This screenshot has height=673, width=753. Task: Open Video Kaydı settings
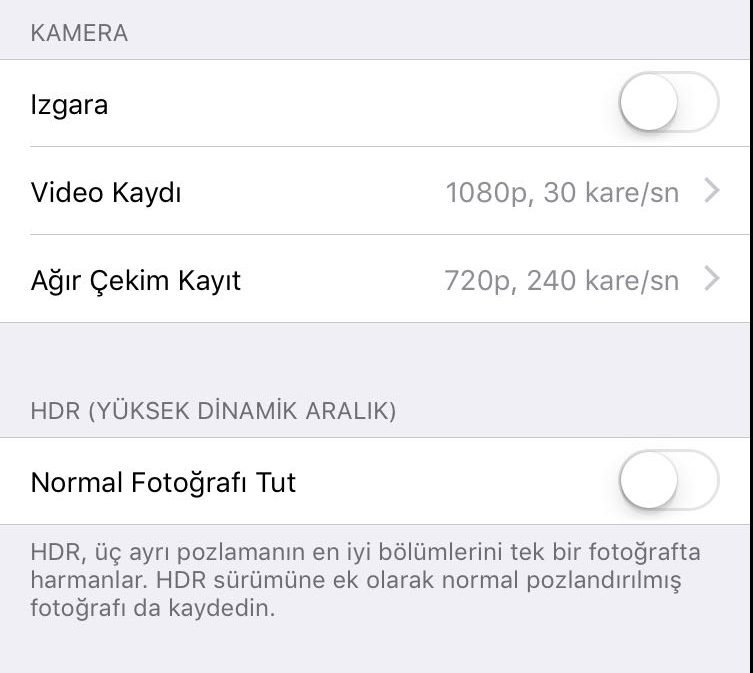click(376, 192)
